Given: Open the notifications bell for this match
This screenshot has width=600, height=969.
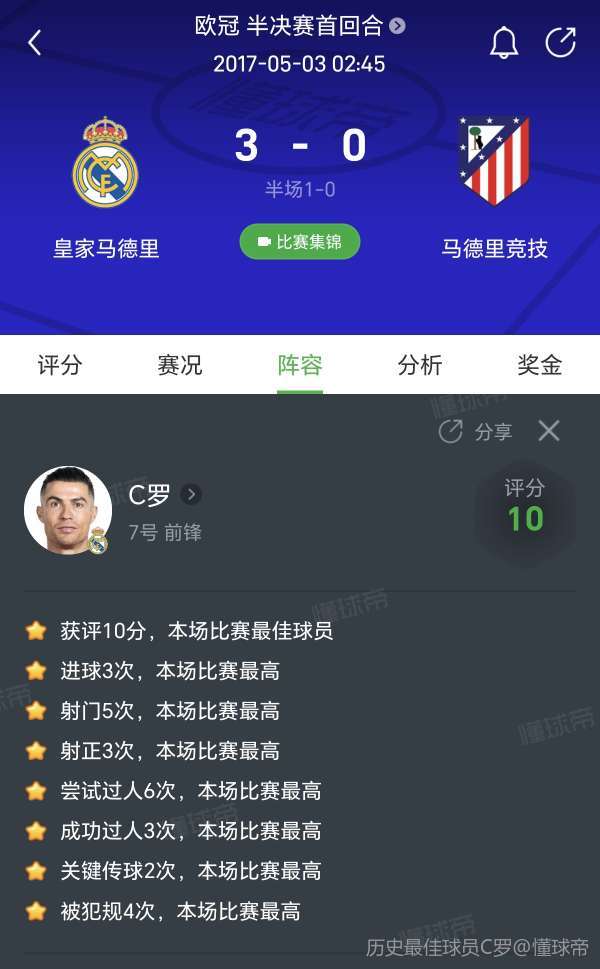Looking at the screenshot, I should point(504,42).
